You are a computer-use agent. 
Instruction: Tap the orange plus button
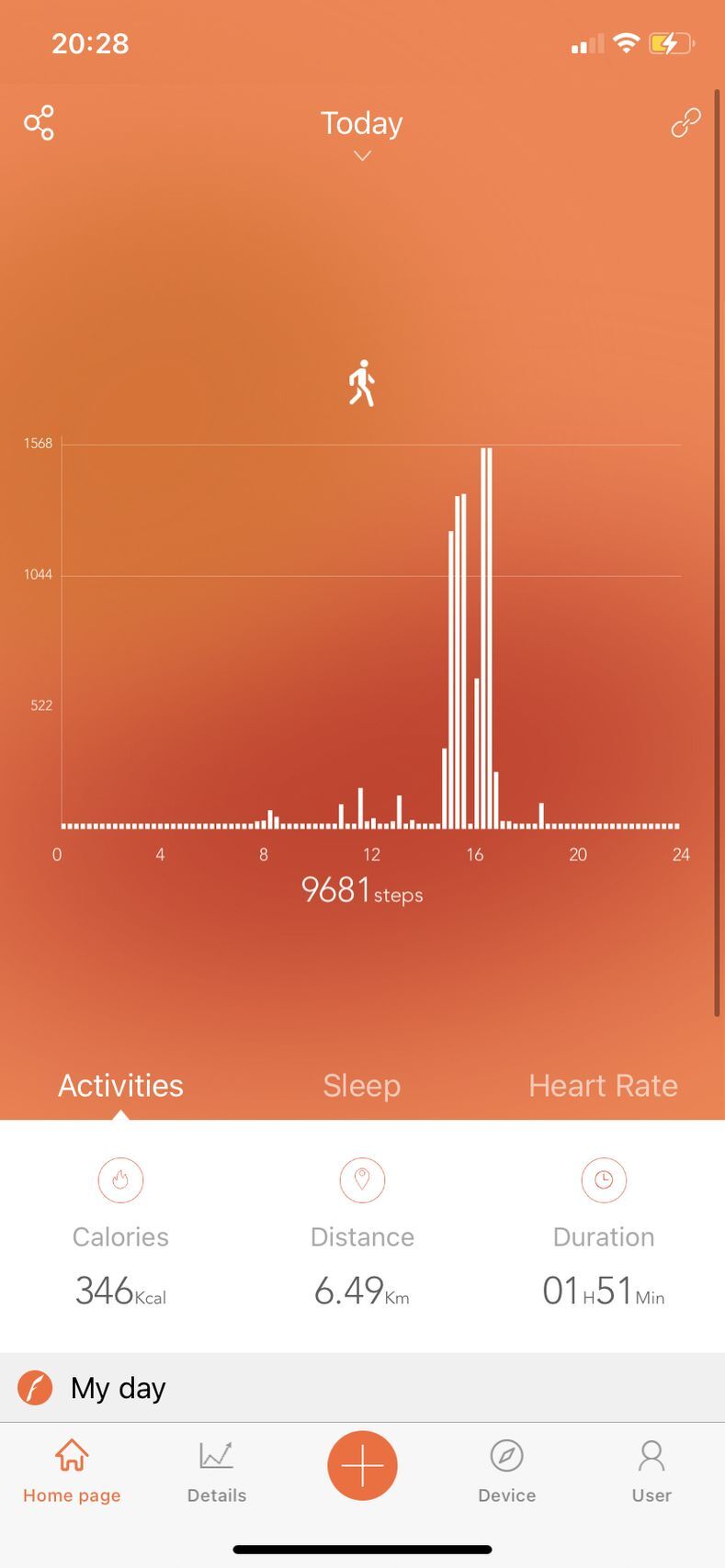pos(362,1465)
